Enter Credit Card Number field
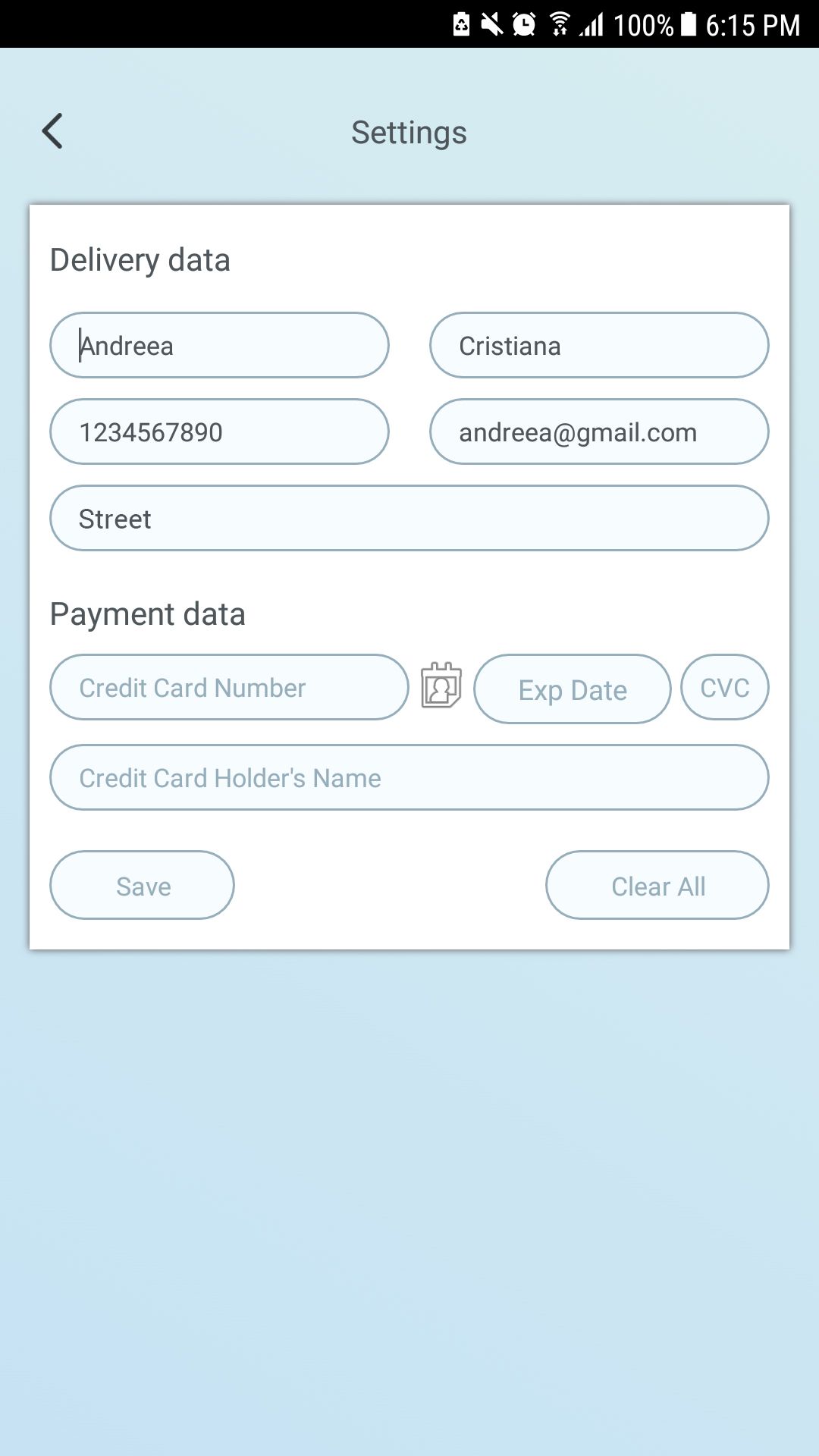The image size is (819, 1456). click(x=229, y=688)
